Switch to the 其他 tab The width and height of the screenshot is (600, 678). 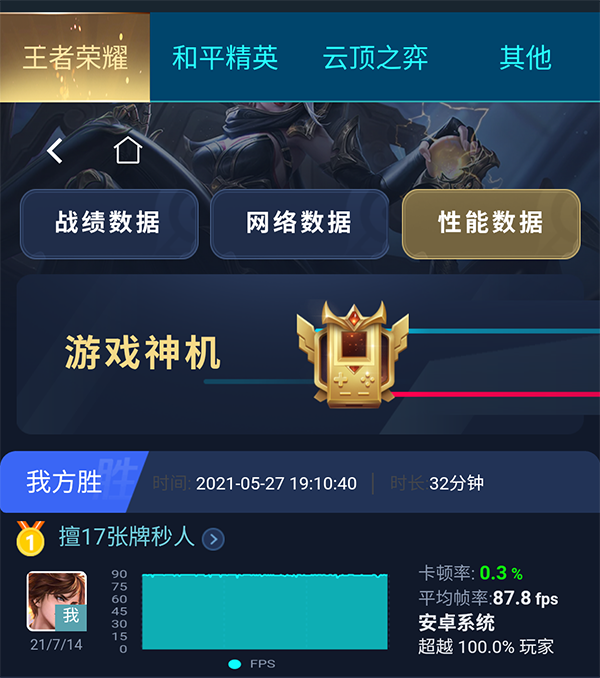(525, 57)
